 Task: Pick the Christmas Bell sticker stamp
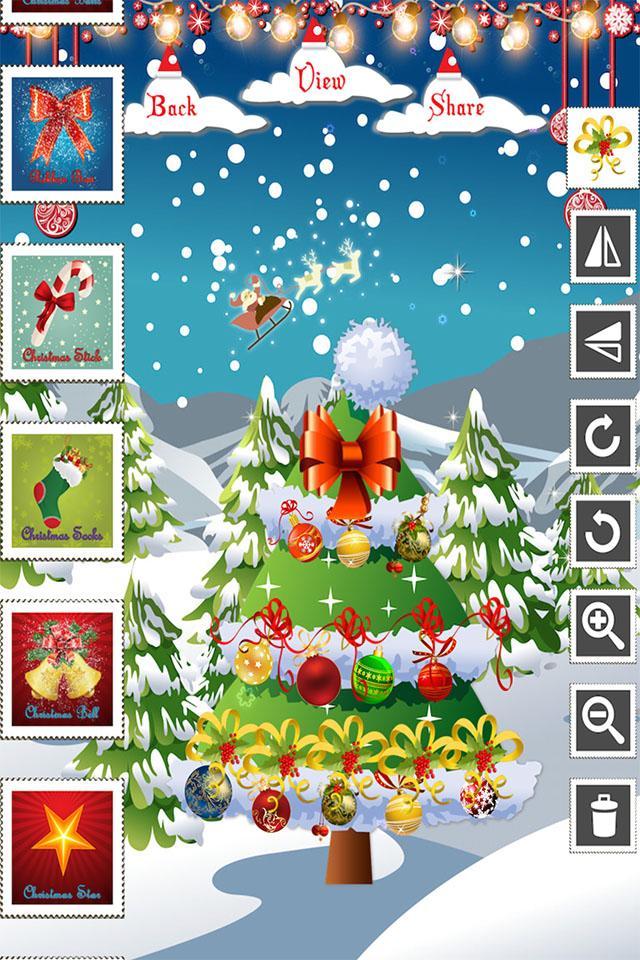click(62, 669)
